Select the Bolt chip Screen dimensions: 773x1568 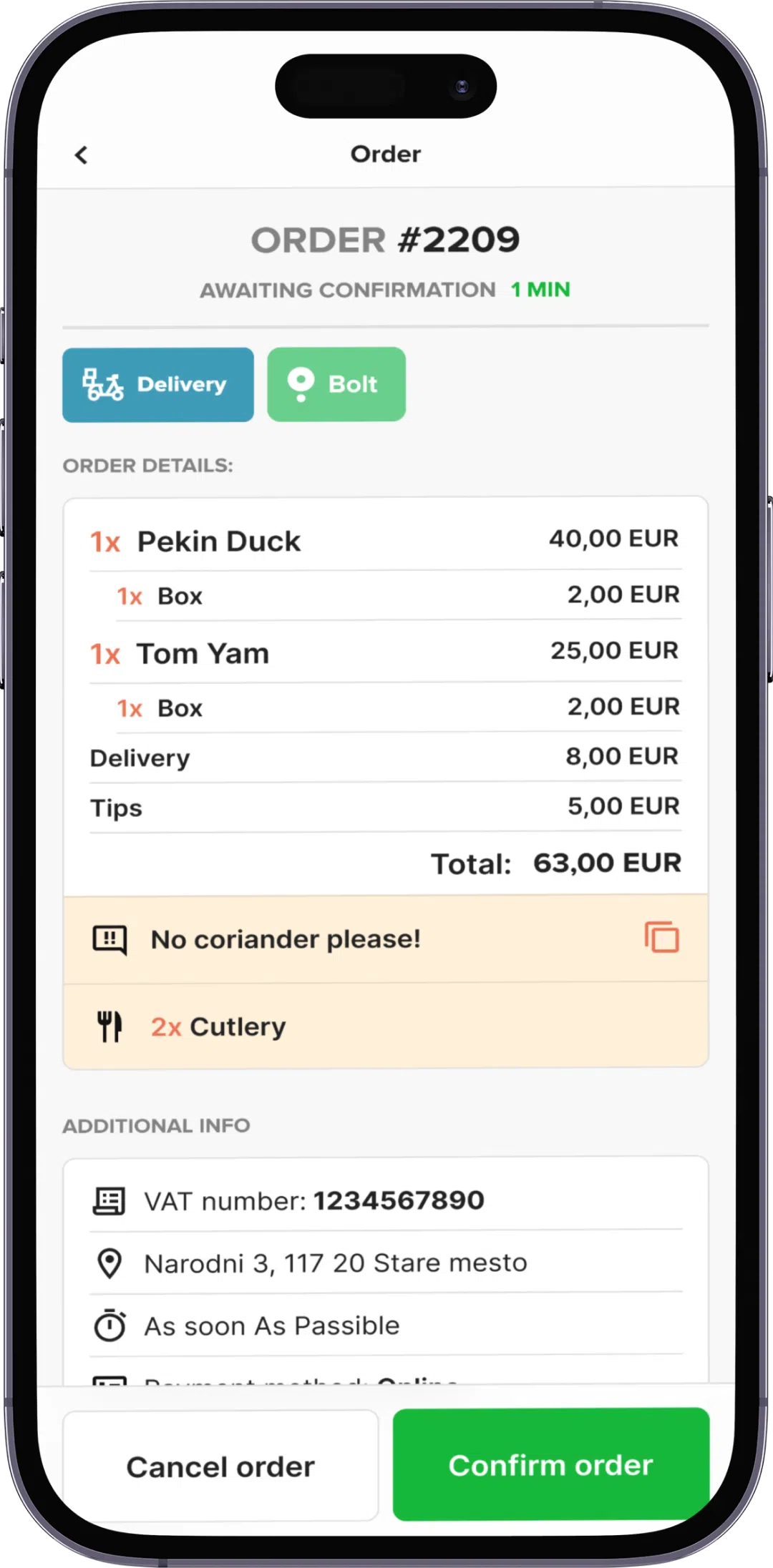pos(336,385)
